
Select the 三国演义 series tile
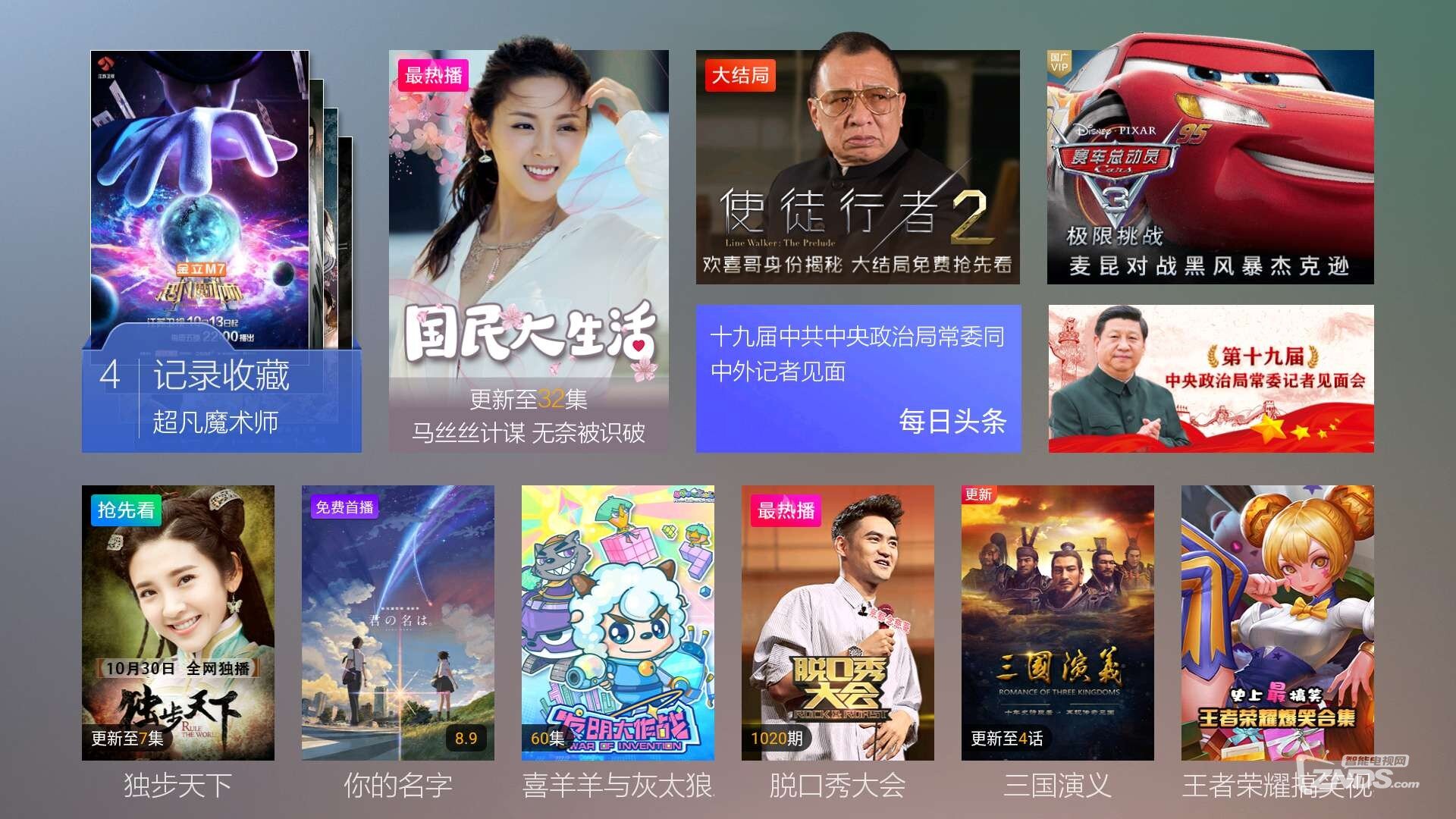pyautogui.click(x=1058, y=622)
